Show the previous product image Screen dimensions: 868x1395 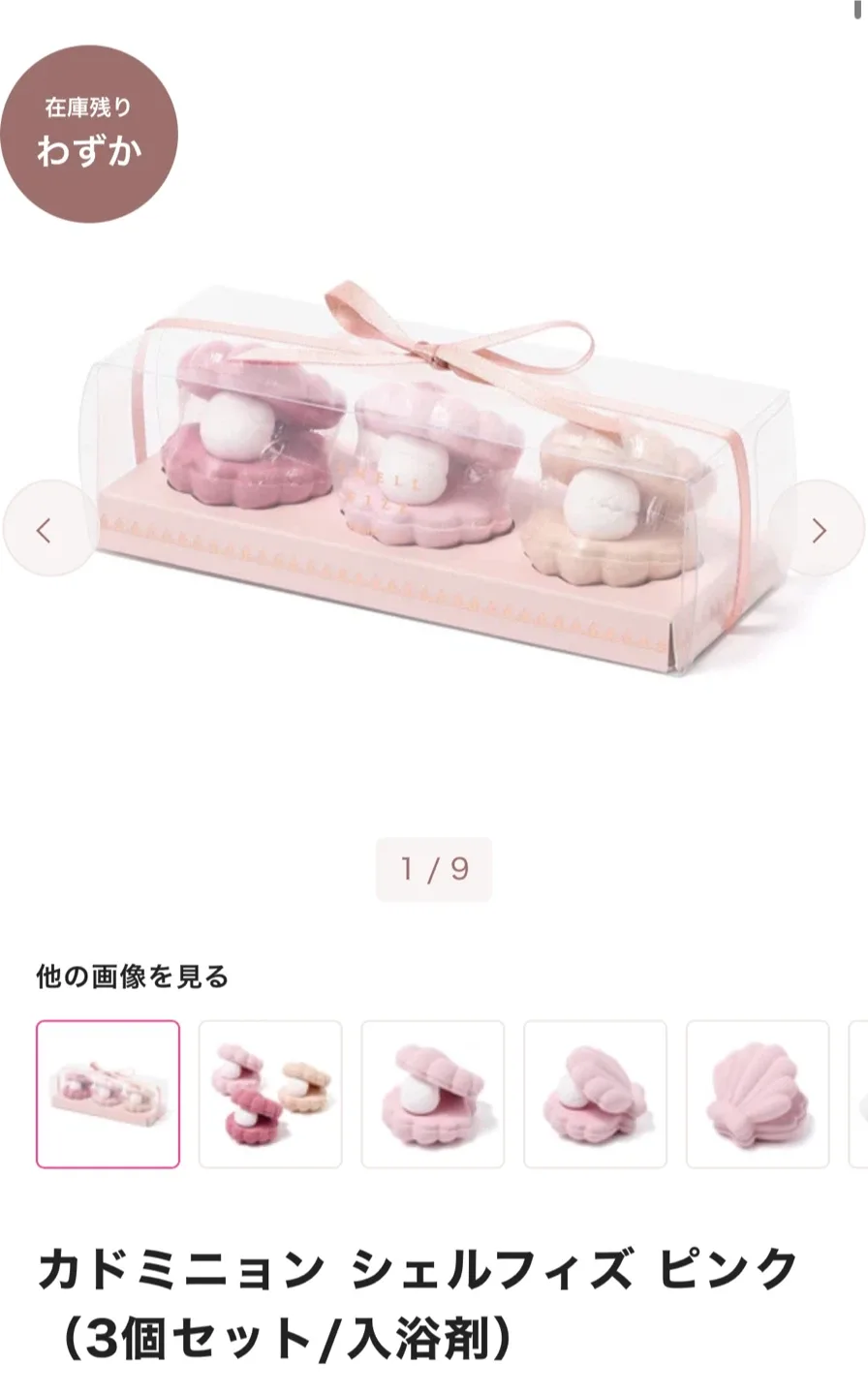(x=44, y=529)
